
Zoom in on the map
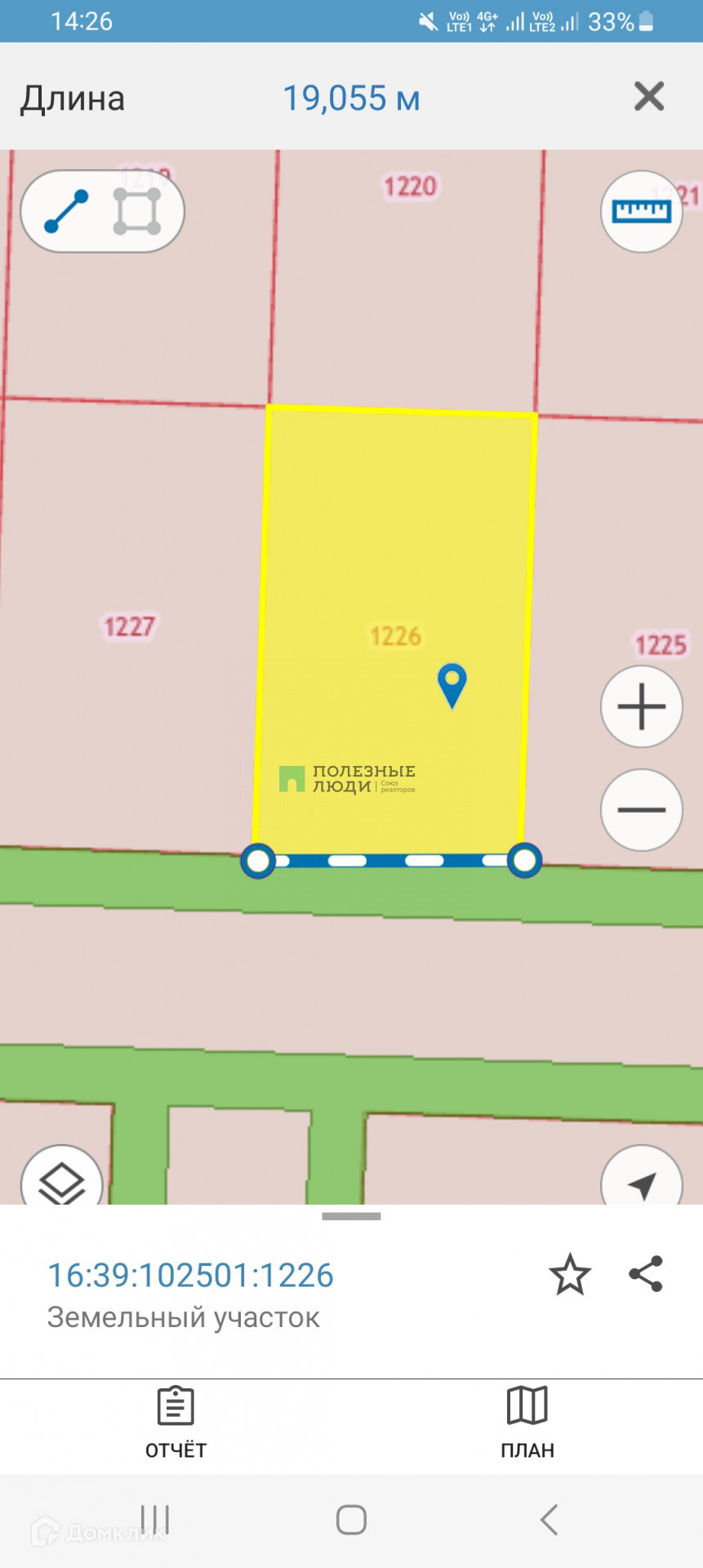641,706
